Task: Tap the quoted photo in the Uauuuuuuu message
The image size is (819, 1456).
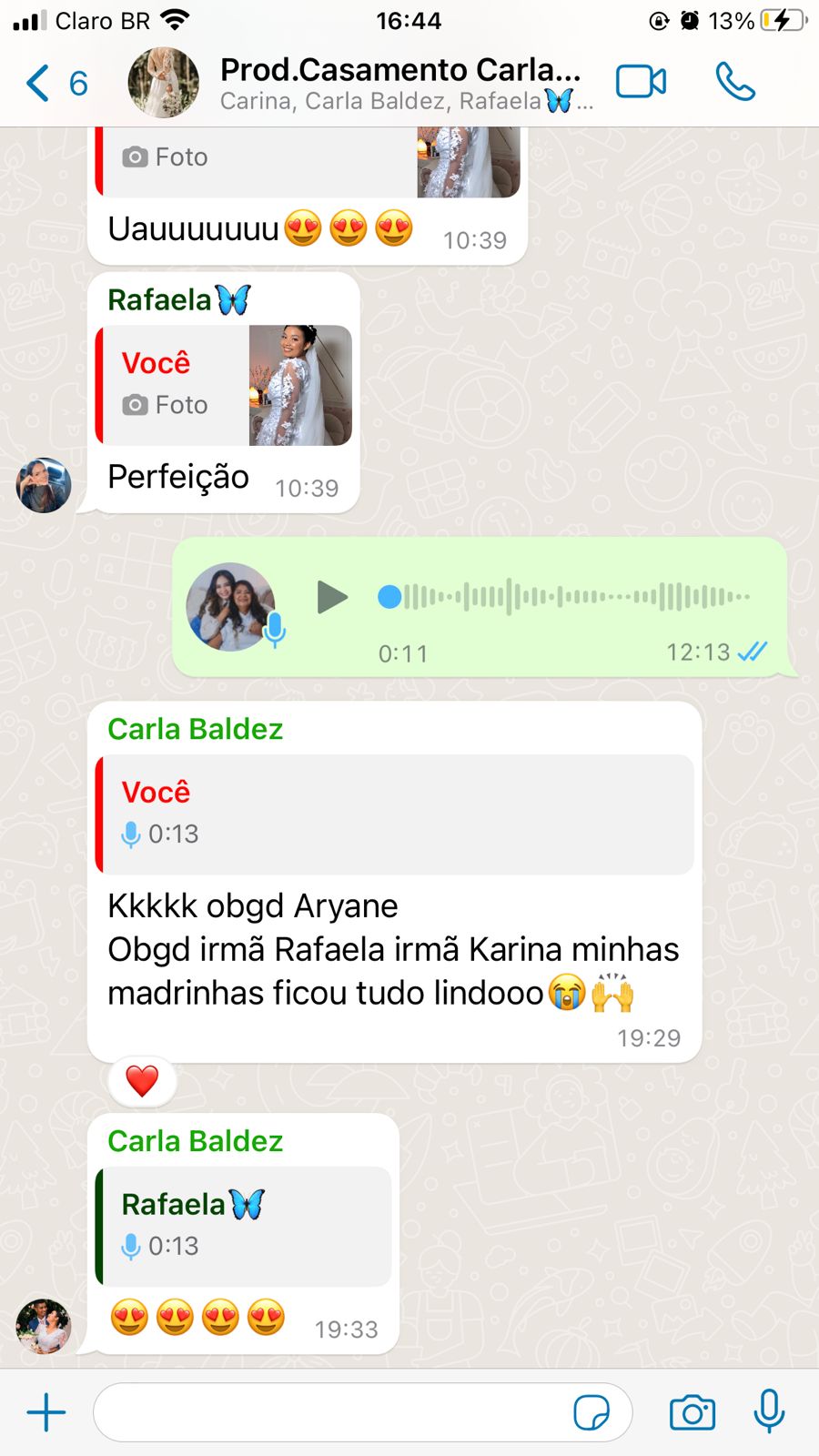Action: coord(469,161)
